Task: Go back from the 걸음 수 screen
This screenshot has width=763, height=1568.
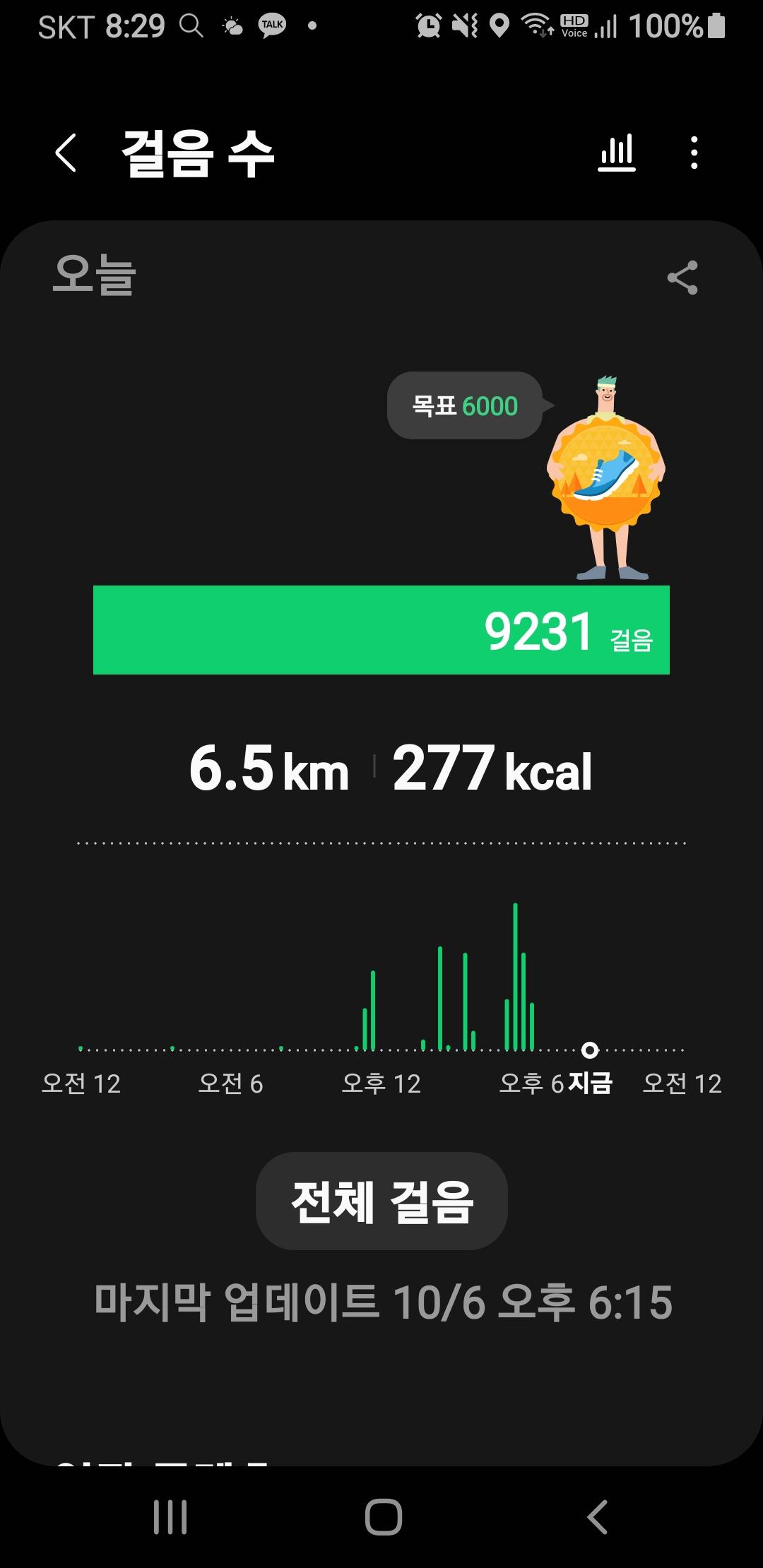Action: (x=66, y=153)
